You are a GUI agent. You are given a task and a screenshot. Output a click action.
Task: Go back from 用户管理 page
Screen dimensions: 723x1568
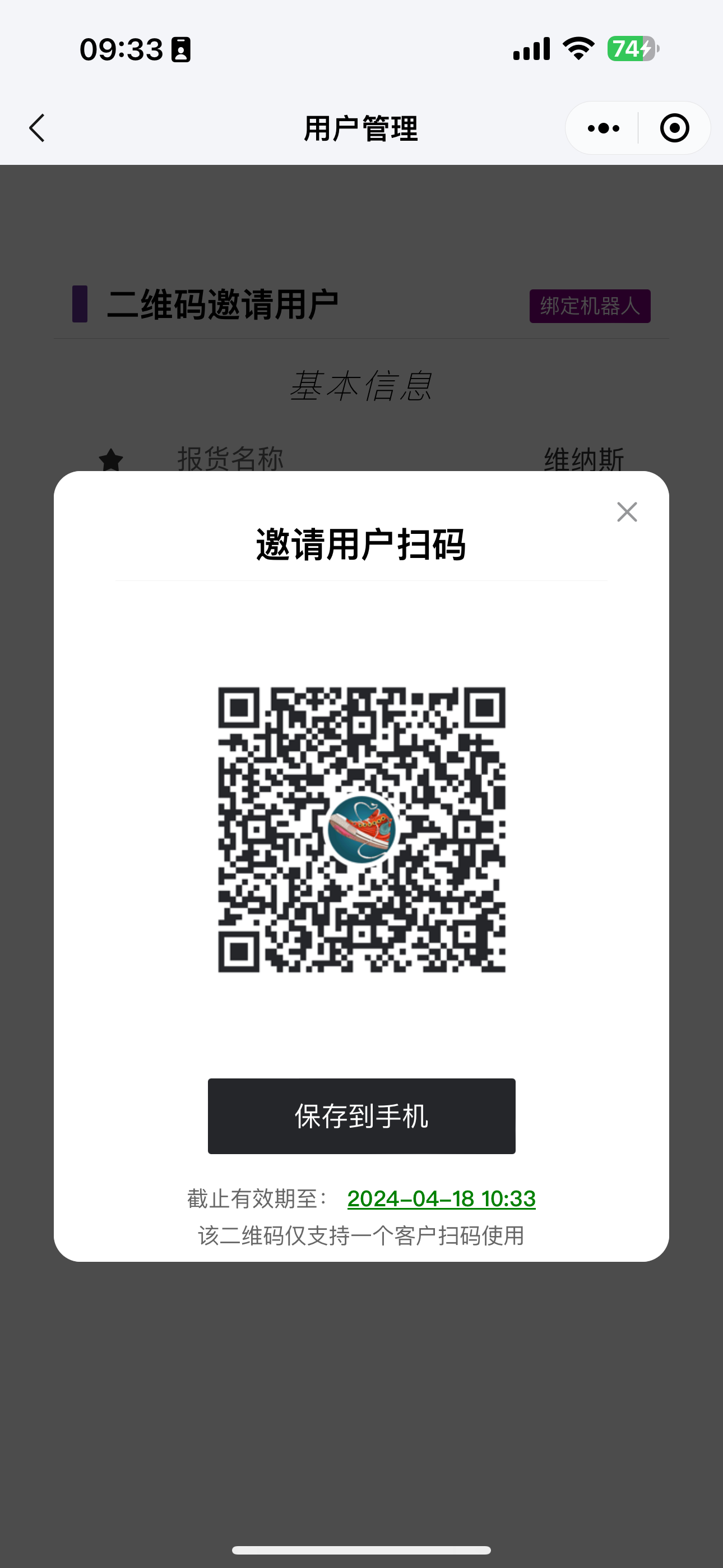[37, 128]
